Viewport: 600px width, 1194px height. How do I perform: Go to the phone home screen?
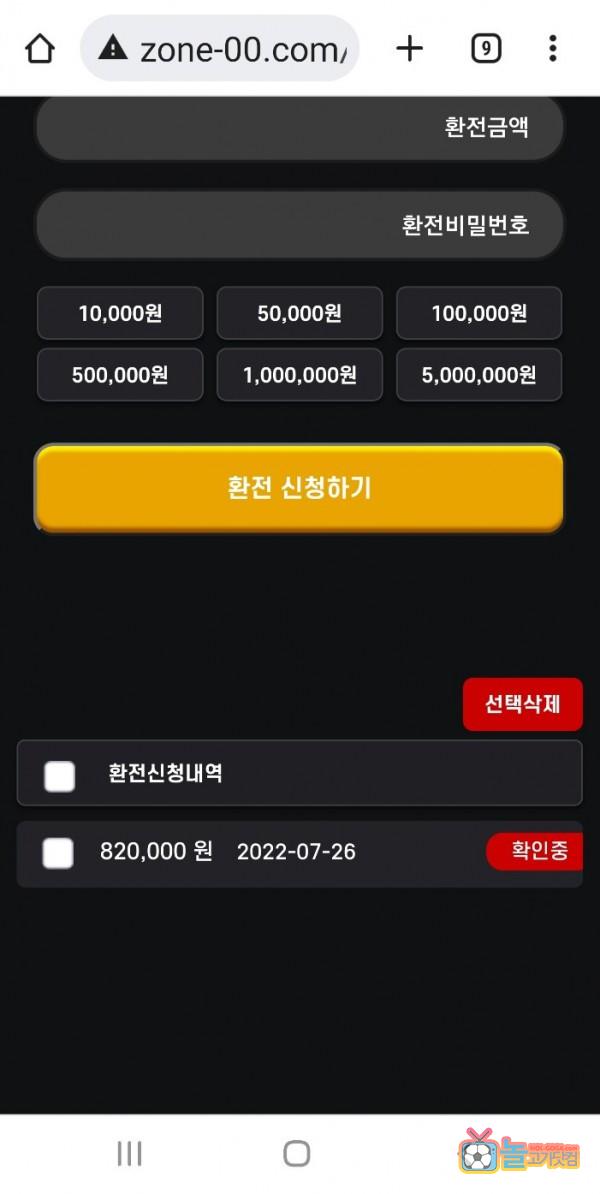pyautogui.click(x=297, y=1154)
